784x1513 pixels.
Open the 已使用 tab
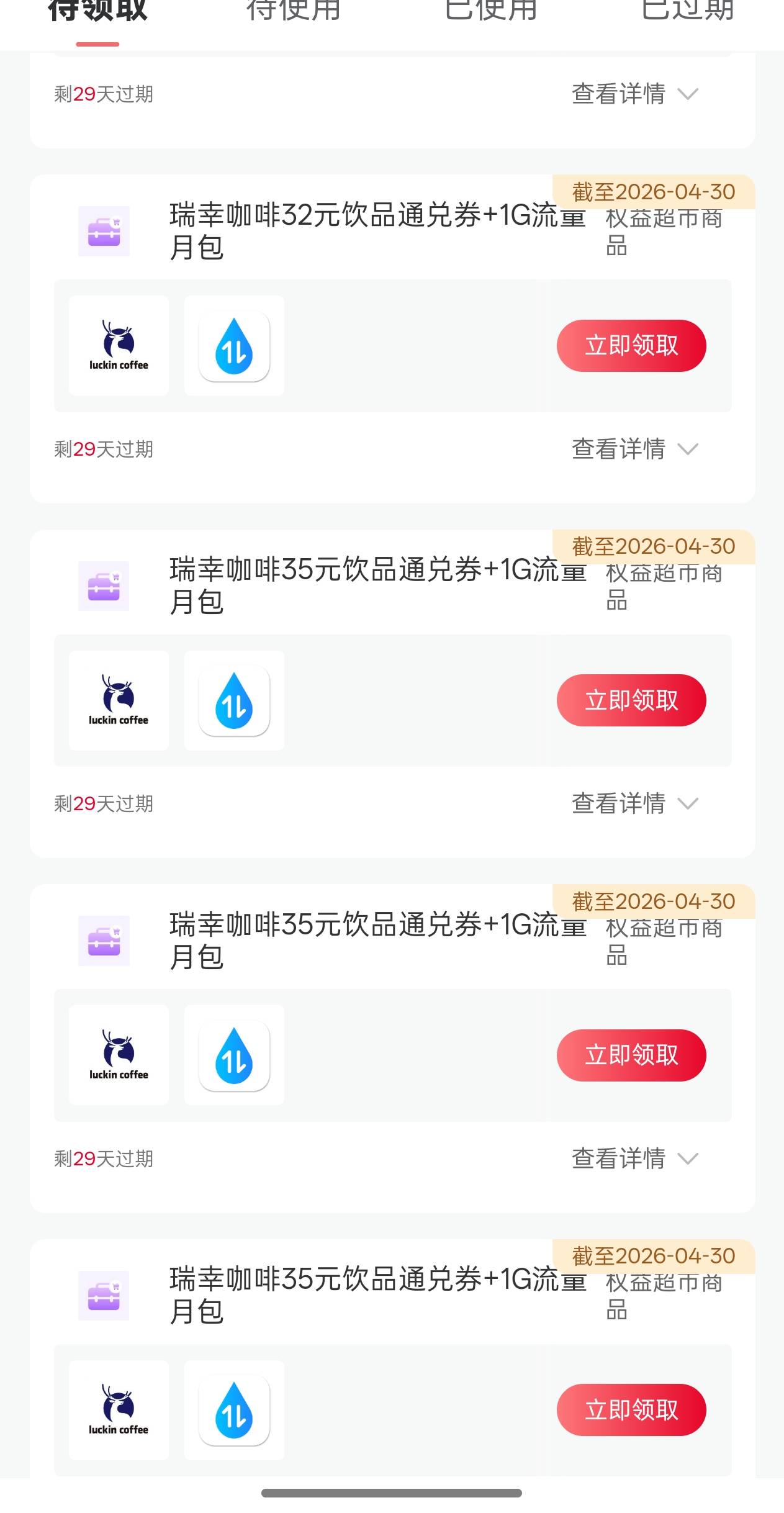tap(490, 11)
